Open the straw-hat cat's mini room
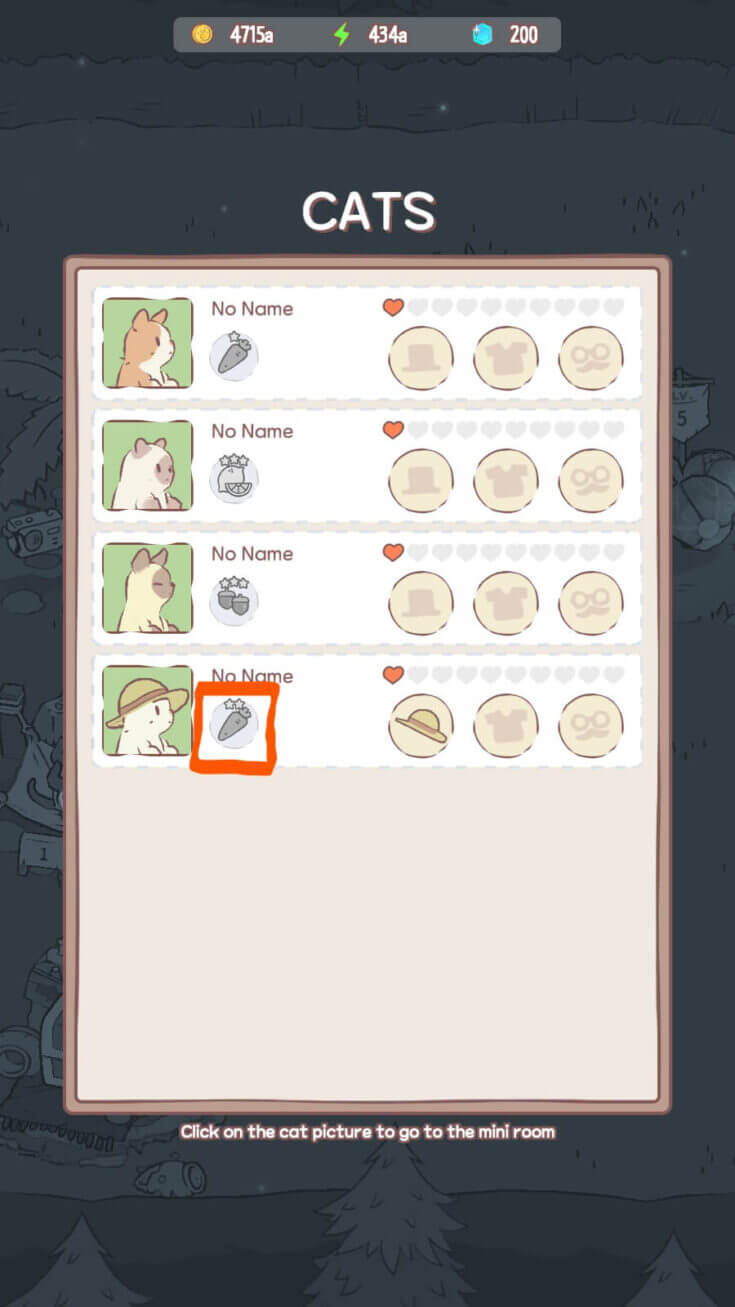This screenshot has width=735, height=1307. coord(147,710)
